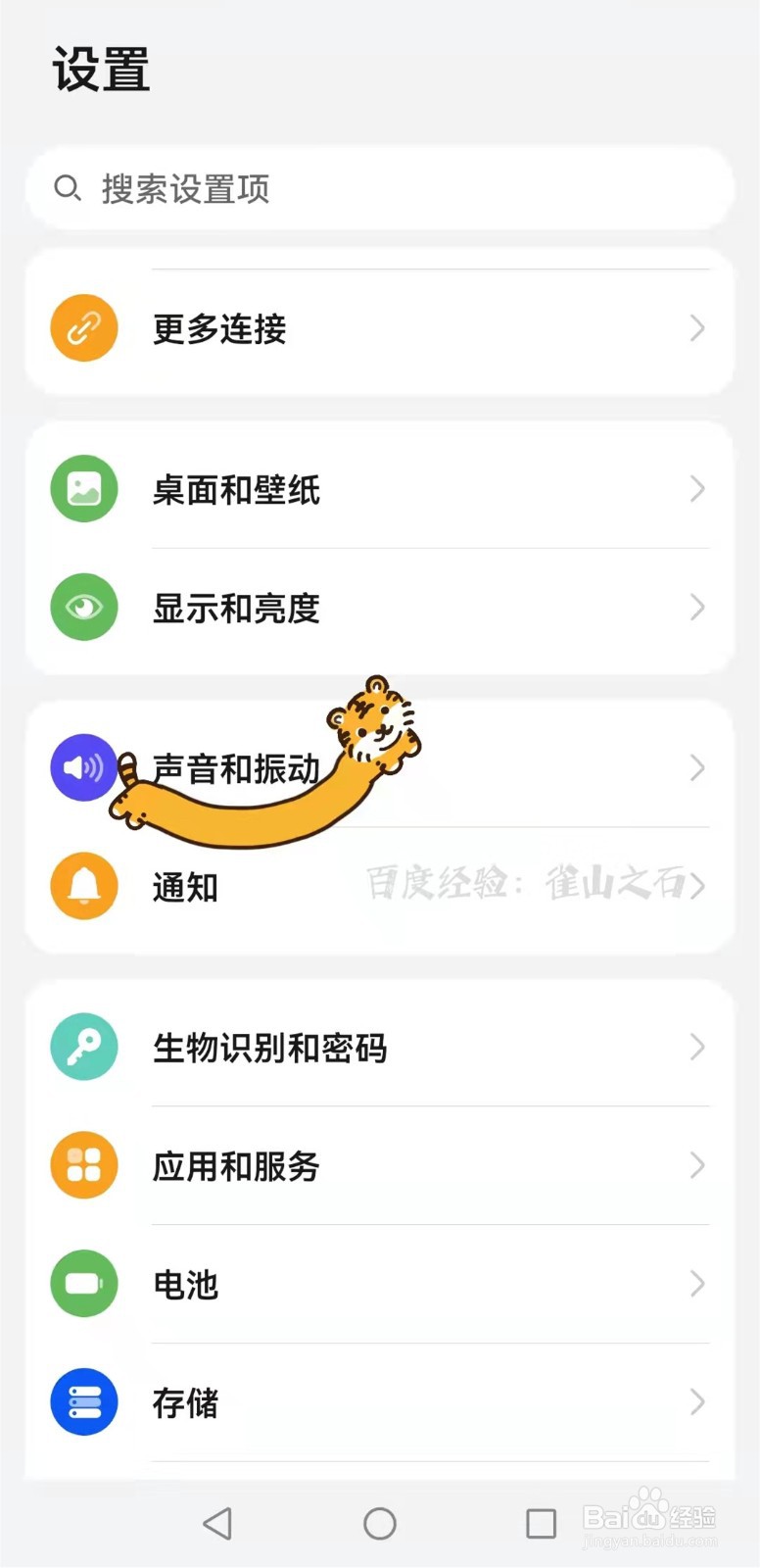Screen dimensions: 760x1568
Task: Select the 应用和服务 apps icon
Action: [83, 1165]
